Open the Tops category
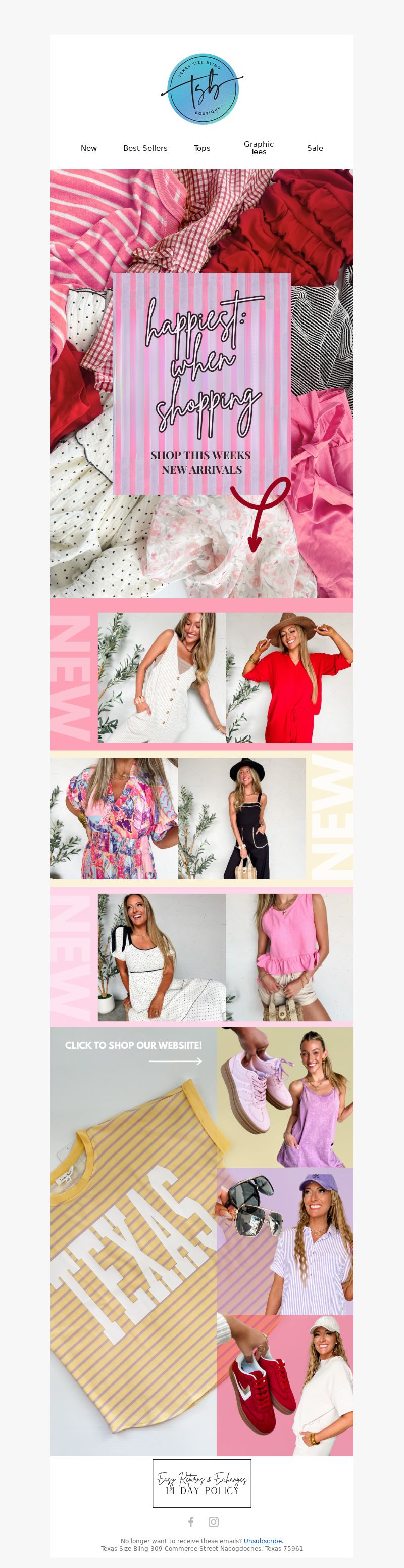 click(x=202, y=148)
